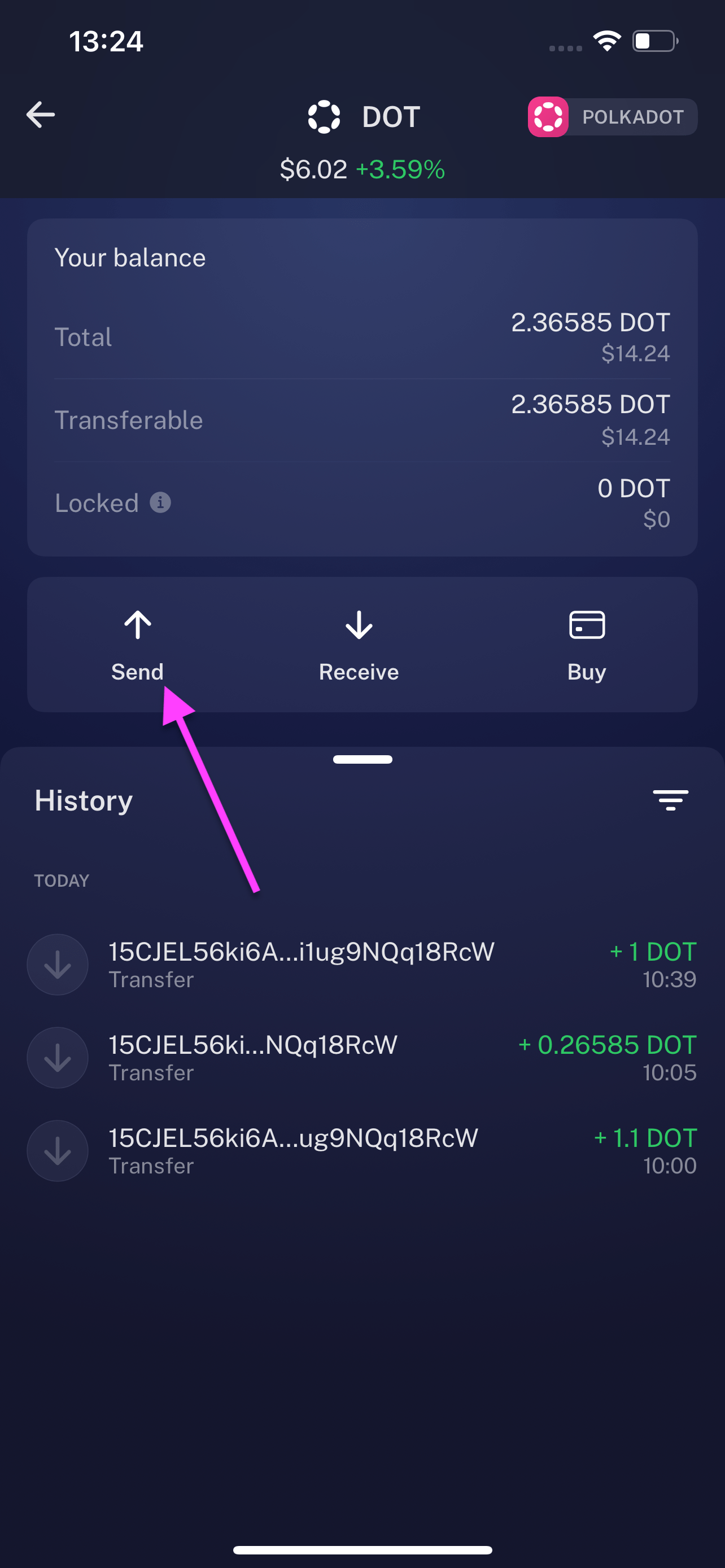The height and width of the screenshot is (1568, 725).
Task: Show info about Locked balance
Action: (x=160, y=503)
